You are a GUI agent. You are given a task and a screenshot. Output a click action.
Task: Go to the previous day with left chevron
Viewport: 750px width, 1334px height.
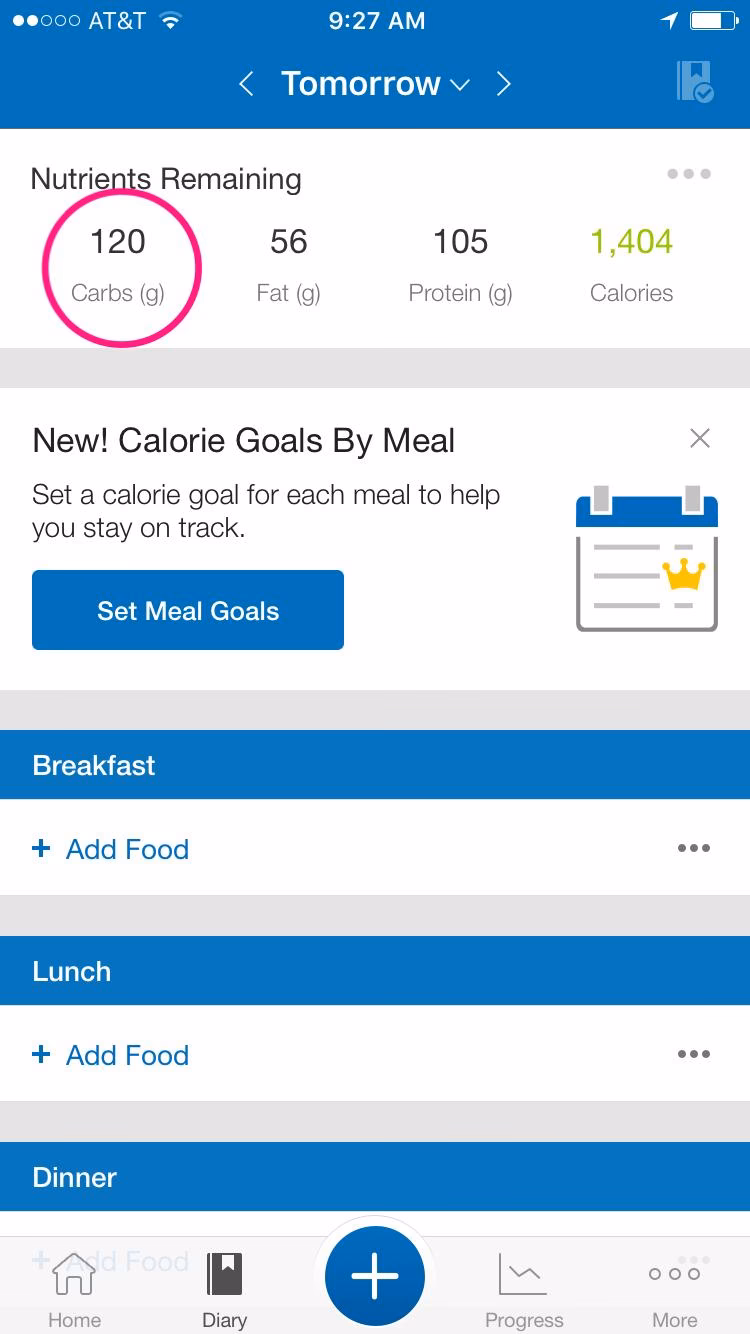click(x=246, y=84)
